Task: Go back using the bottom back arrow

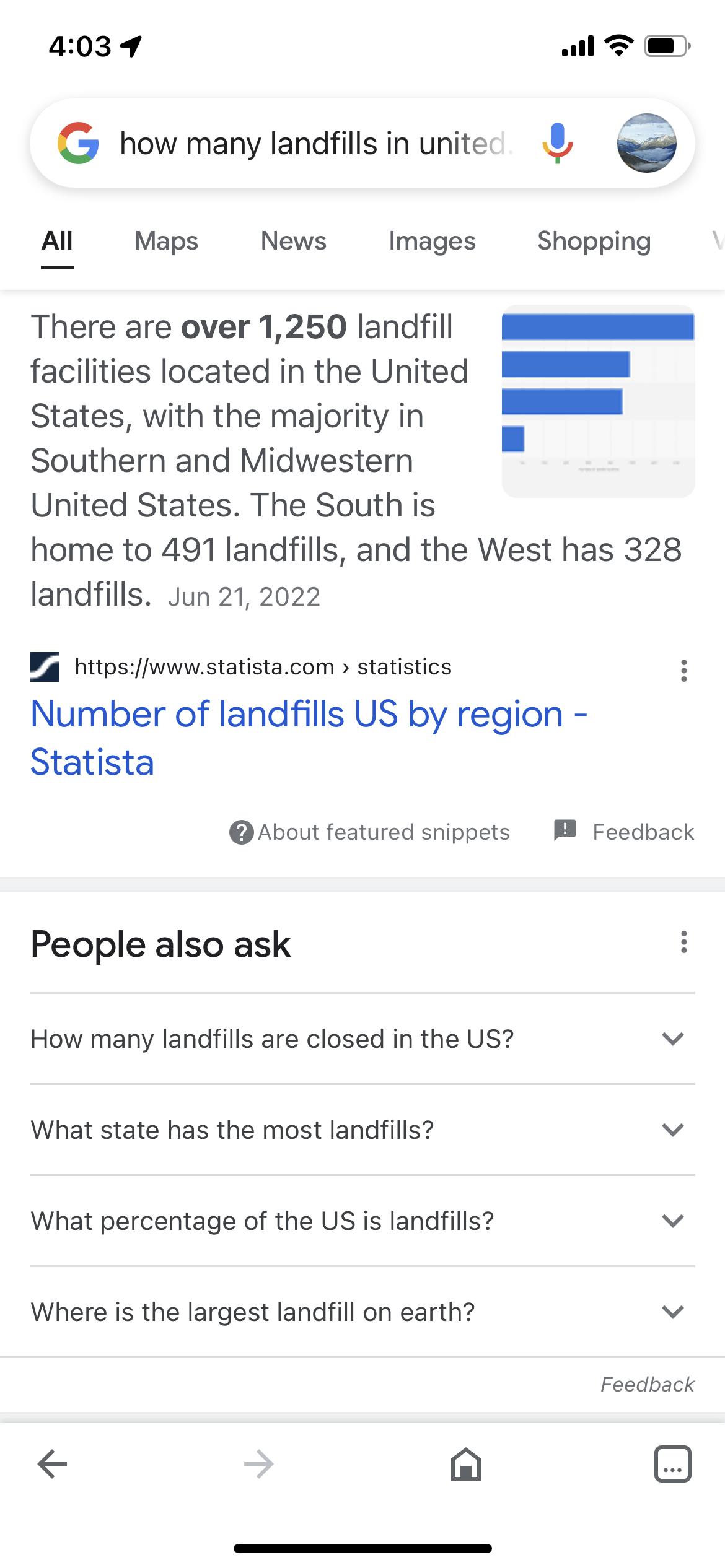Action: coord(53,1465)
